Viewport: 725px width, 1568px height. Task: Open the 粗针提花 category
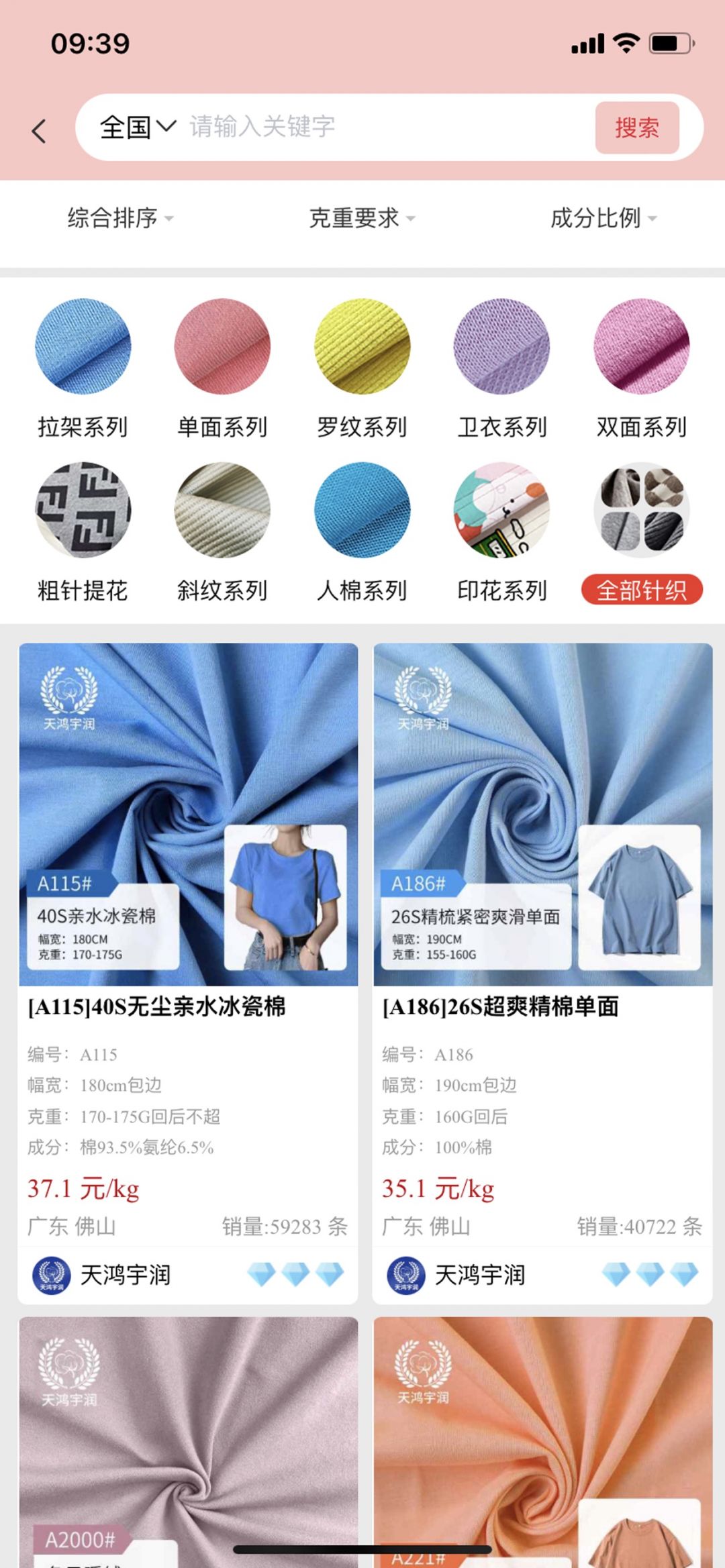(83, 530)
